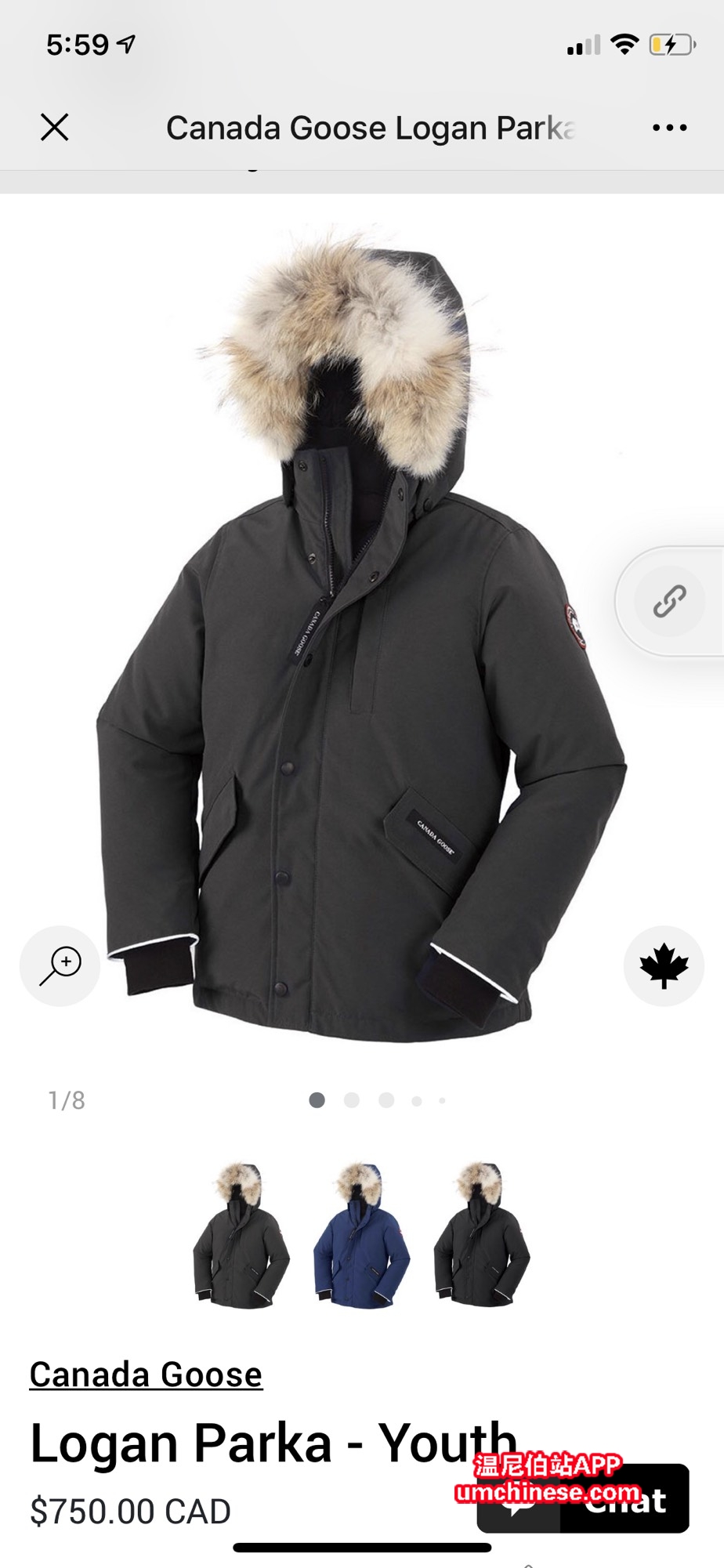Open the Canada Goose brand link
The height and width of the screenshot is (1568, 724).
click(146, 1374)
